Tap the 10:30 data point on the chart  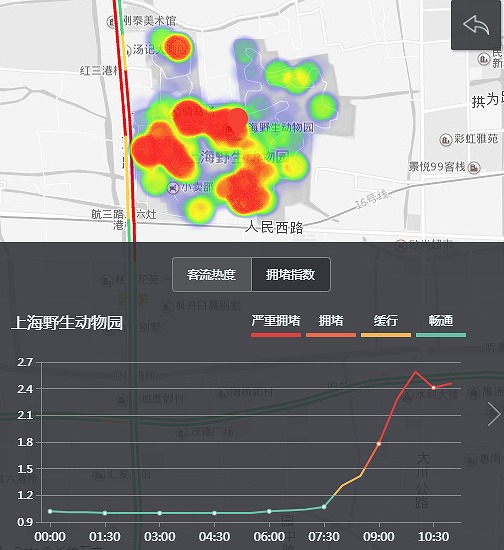coord(434,388)
